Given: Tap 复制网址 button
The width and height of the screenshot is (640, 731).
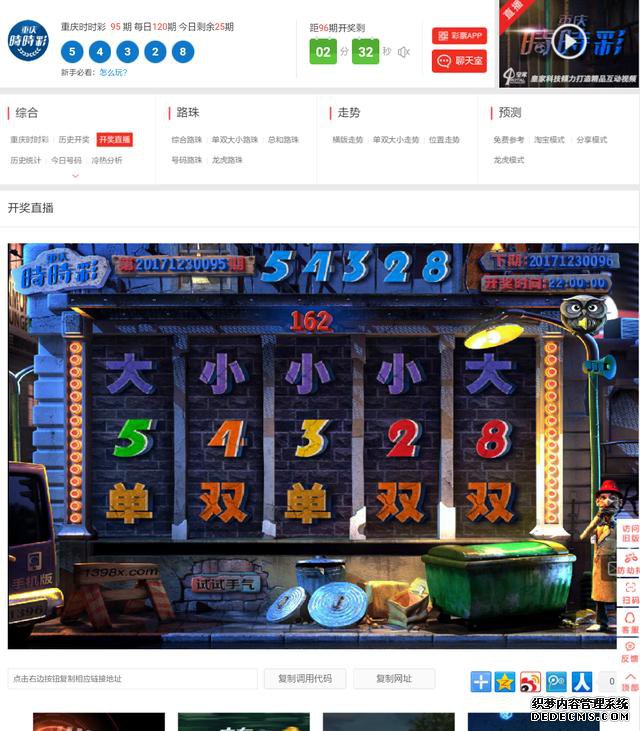Looking at the screenshot, I should tap(394, 679).
